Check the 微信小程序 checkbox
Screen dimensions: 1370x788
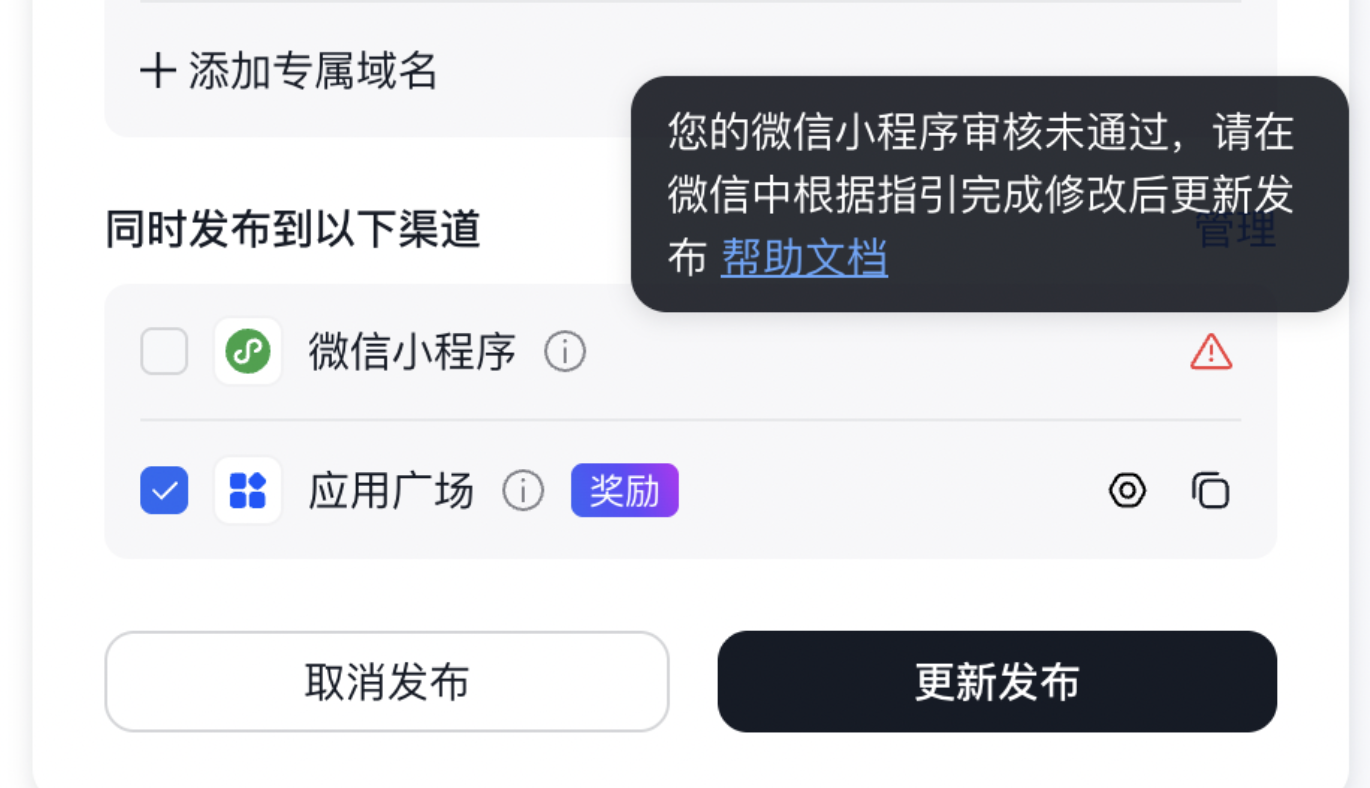coord(164,352)
